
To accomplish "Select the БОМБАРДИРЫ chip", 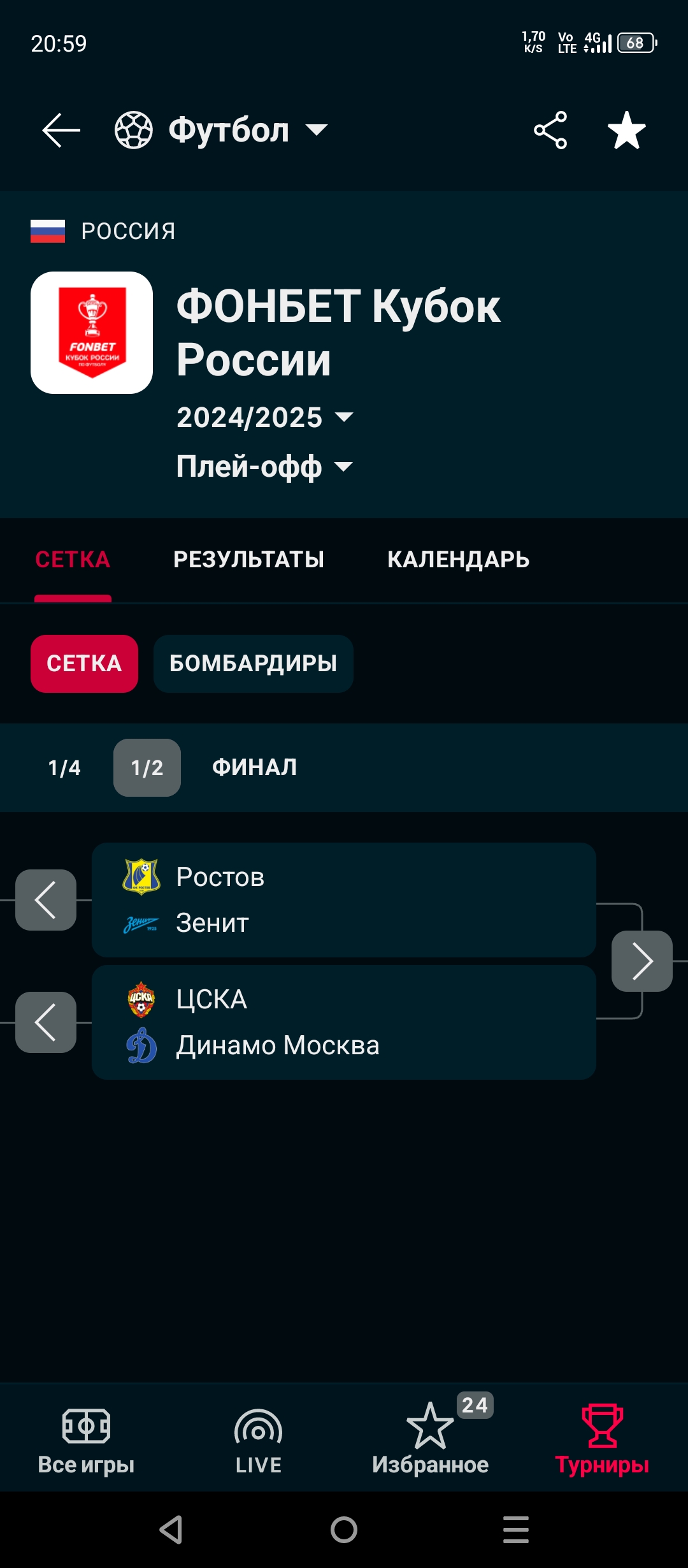I will point(253,664).
